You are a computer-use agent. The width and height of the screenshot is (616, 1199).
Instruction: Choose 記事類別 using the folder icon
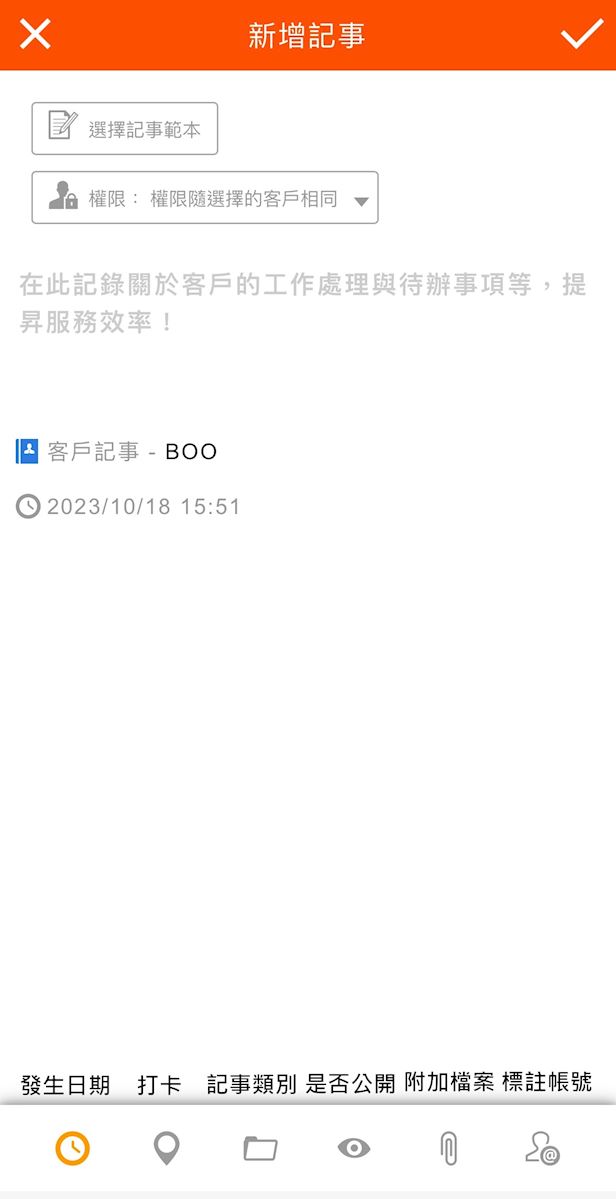260,1148
